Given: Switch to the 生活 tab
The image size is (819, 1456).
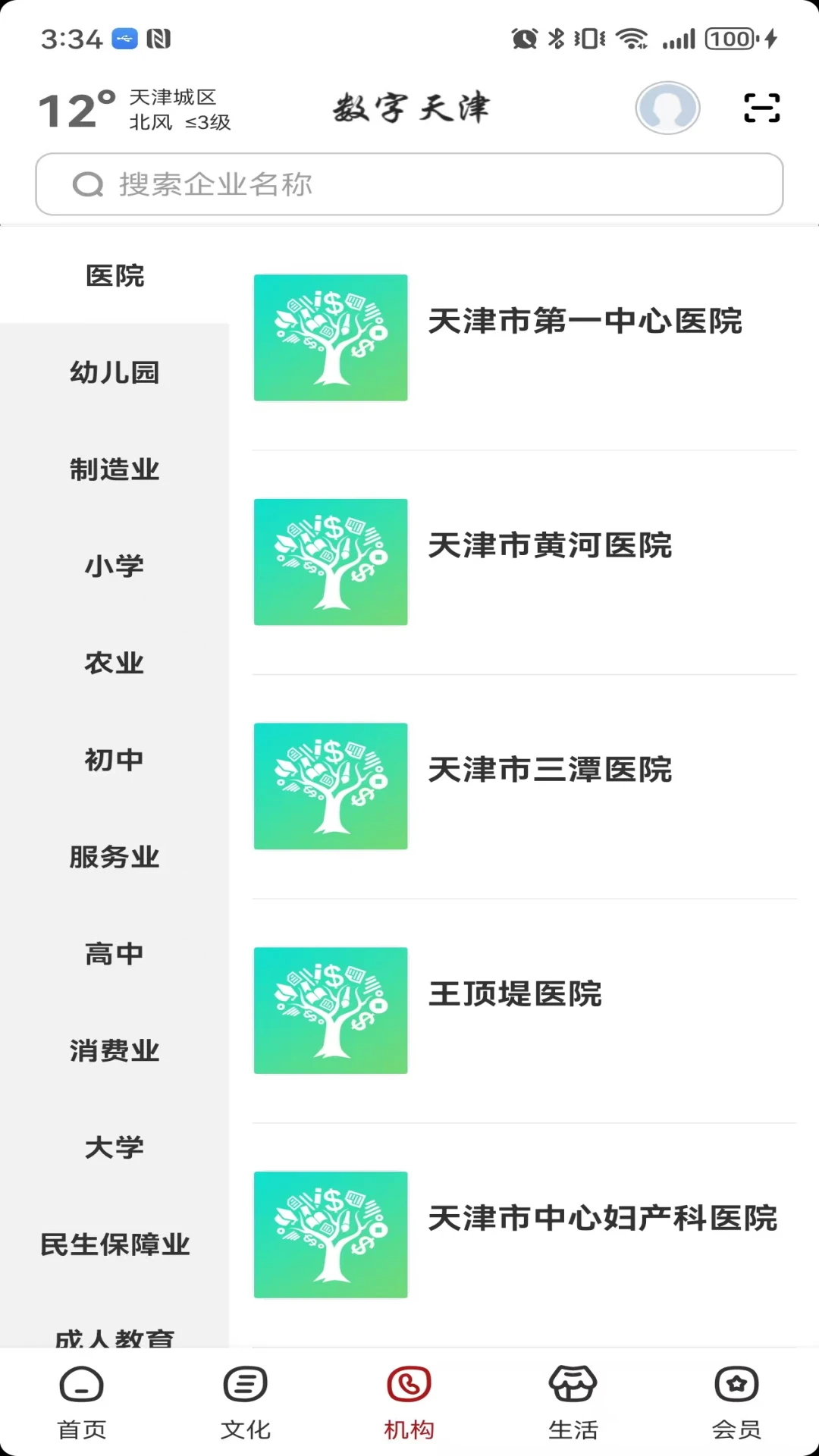Looking at the screenshot, I should [573, 1403].
